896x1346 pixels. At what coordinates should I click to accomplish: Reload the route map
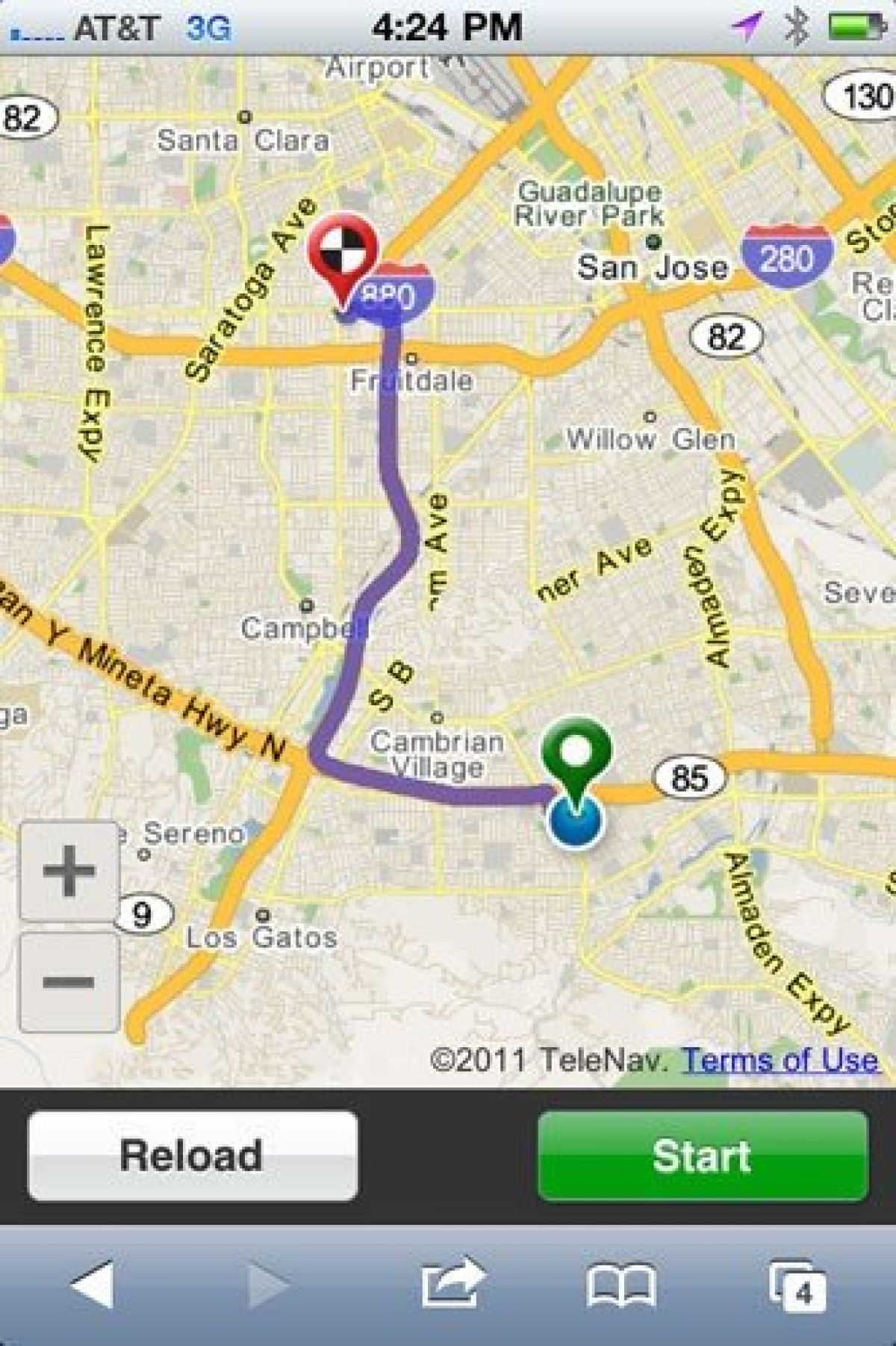pyautogui.click(x=193, y=1156)
